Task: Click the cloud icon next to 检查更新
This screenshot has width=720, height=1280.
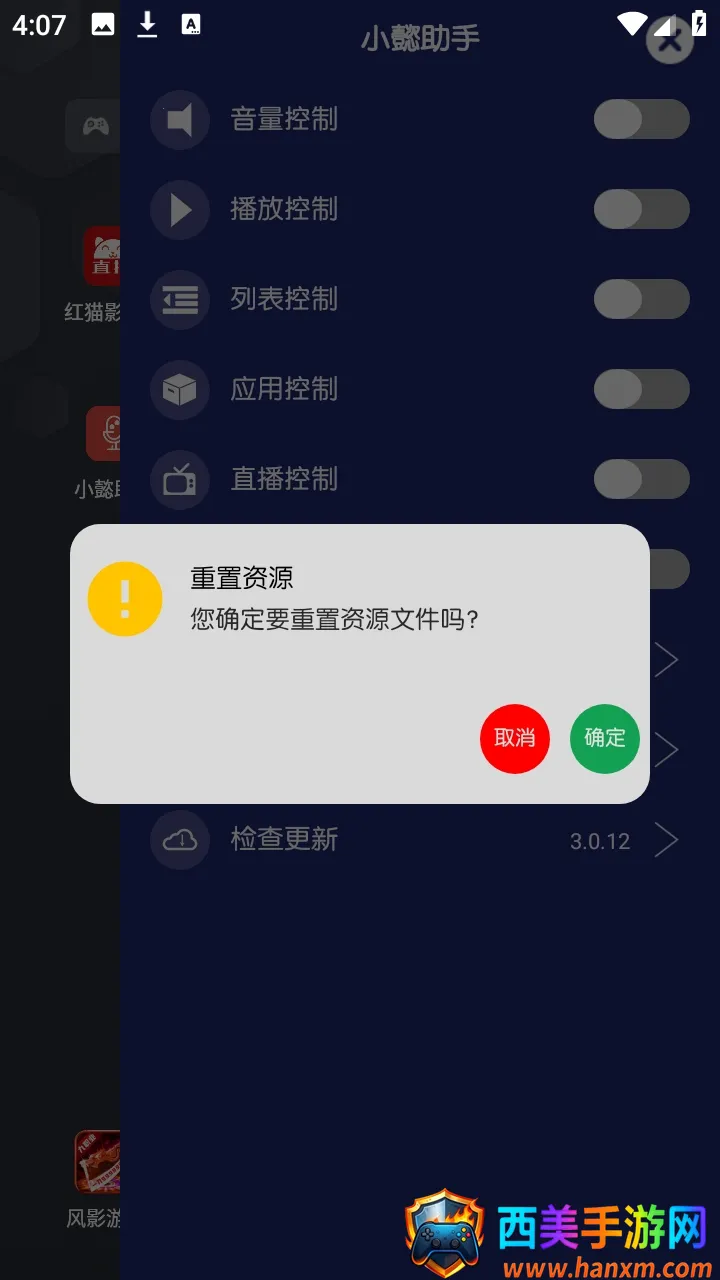Action: (179, 840)
